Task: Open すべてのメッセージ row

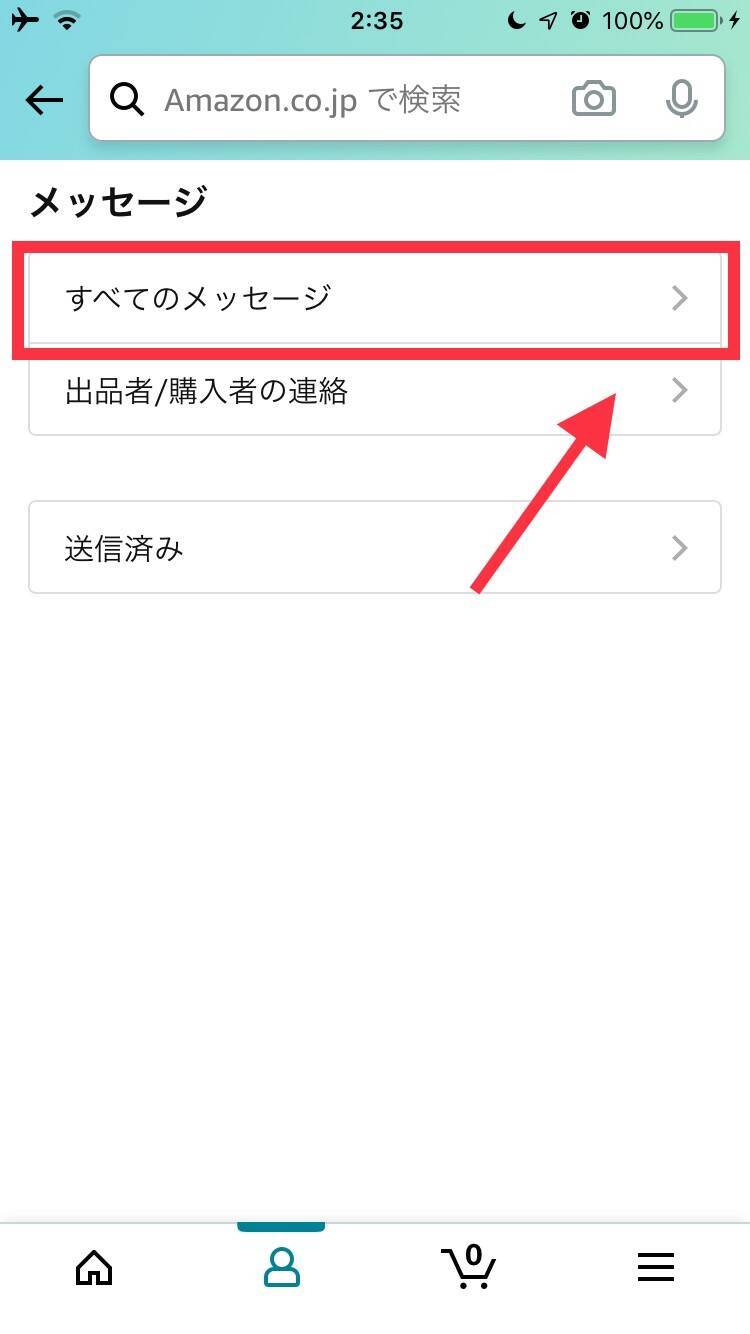Action: tap(375, 298)
